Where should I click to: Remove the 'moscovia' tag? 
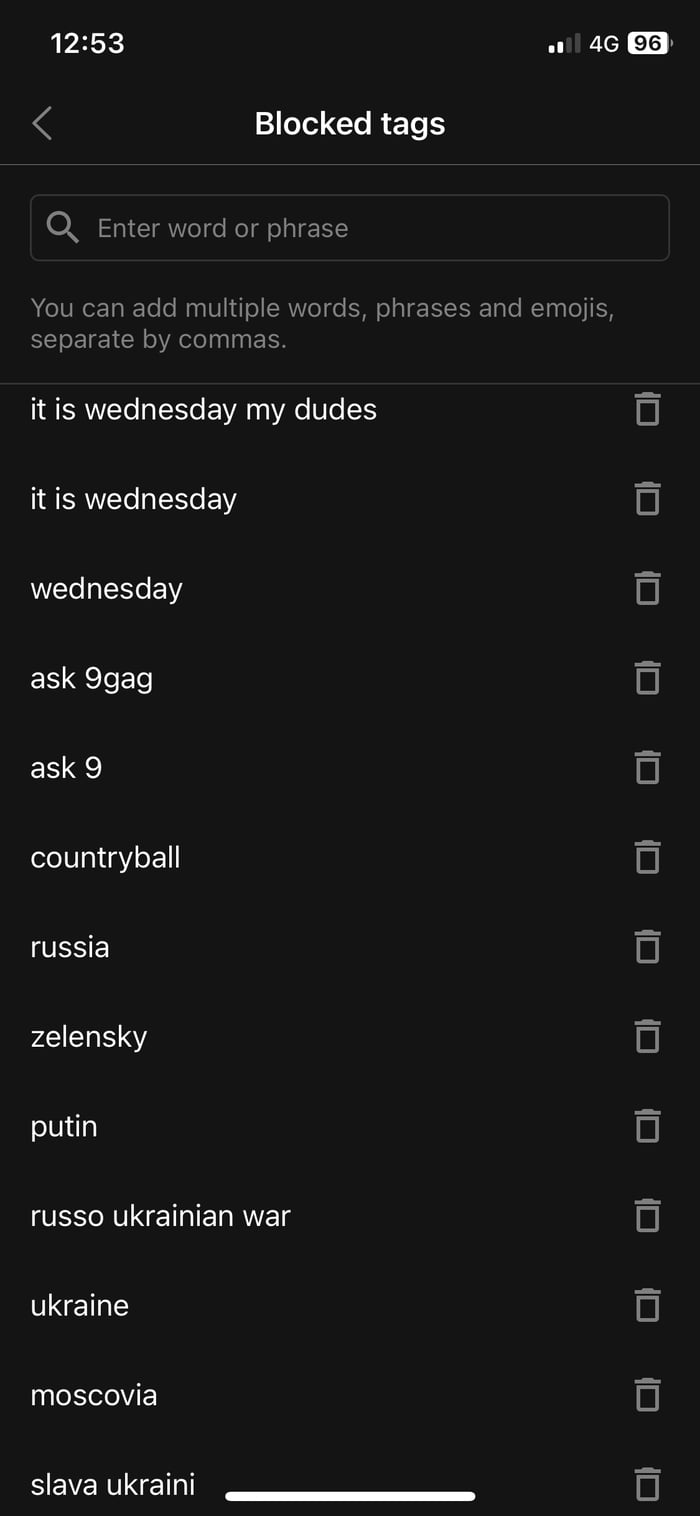pyautogui.click(x=648, y=1394)
